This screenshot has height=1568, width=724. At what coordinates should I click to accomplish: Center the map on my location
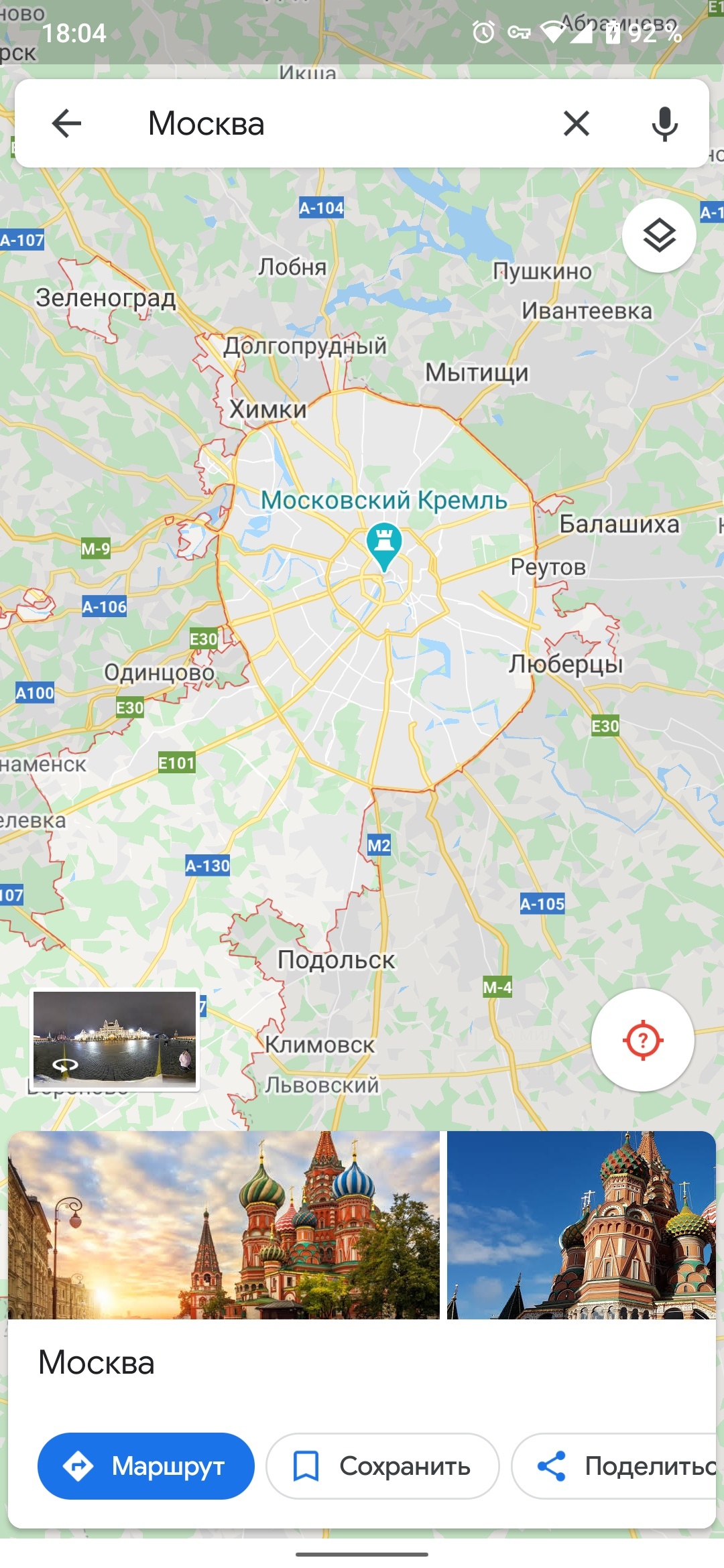click(x=642, y=1040)
